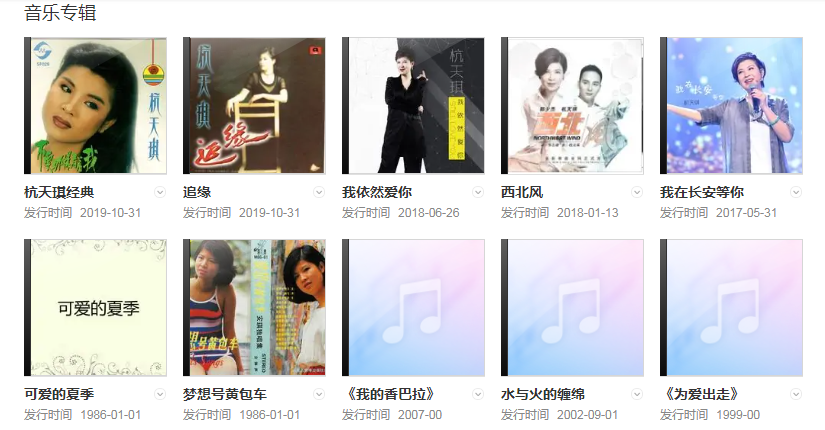Expand the arrow next to 我在长安等你
Screen dimensions: 825x430
click(x=796, y=192)
